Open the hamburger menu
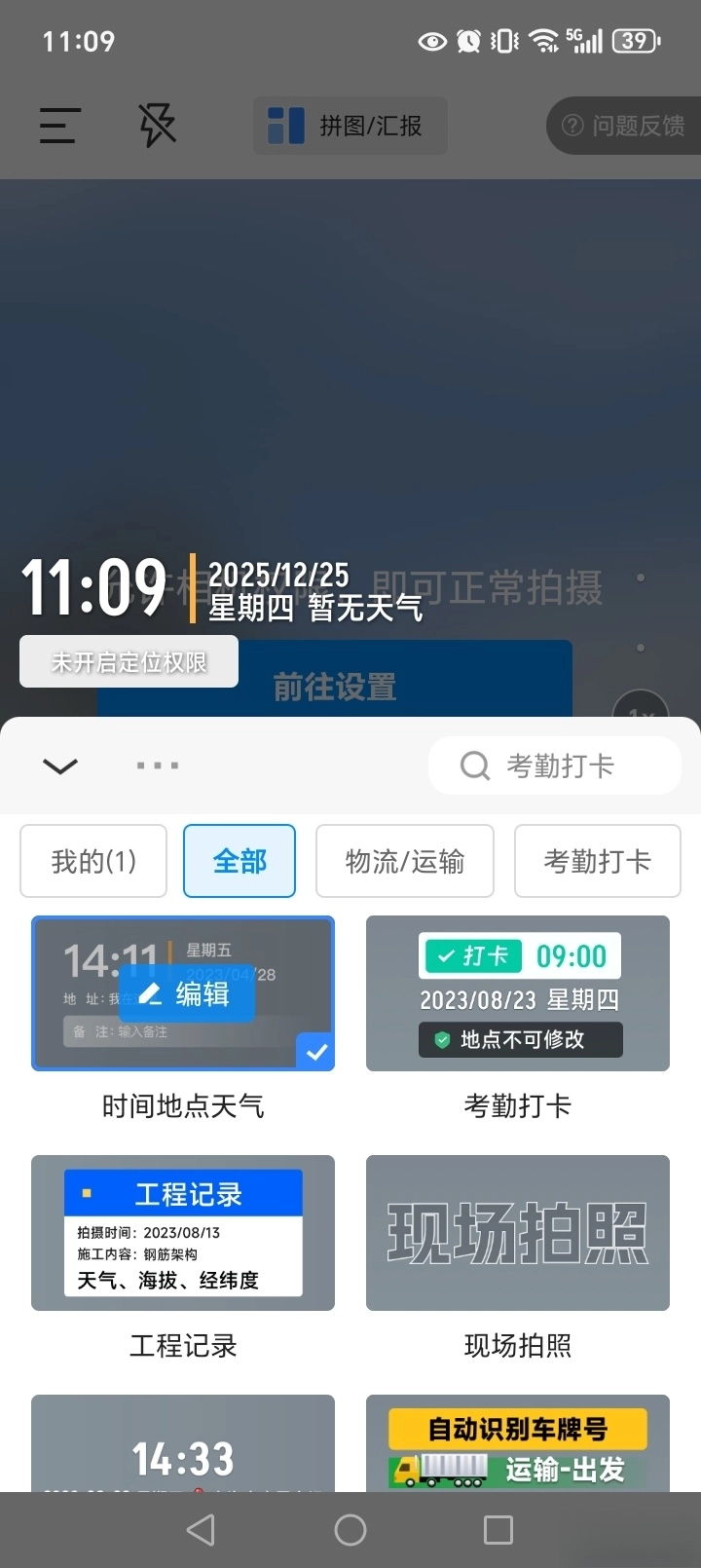Screen dimensions: 701x1568 coord(58,127)
